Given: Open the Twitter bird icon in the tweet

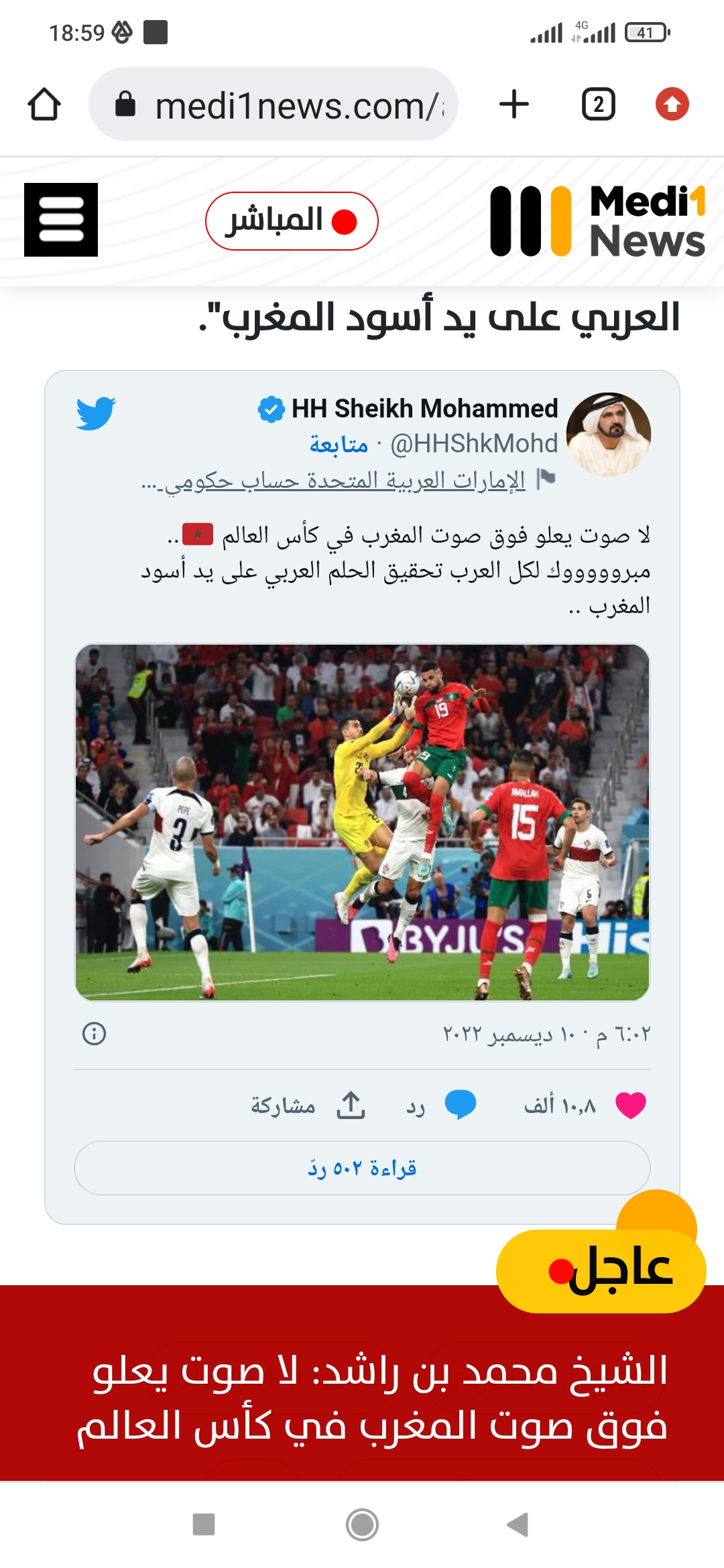Looking at the screenshot, I should [96, 413].
